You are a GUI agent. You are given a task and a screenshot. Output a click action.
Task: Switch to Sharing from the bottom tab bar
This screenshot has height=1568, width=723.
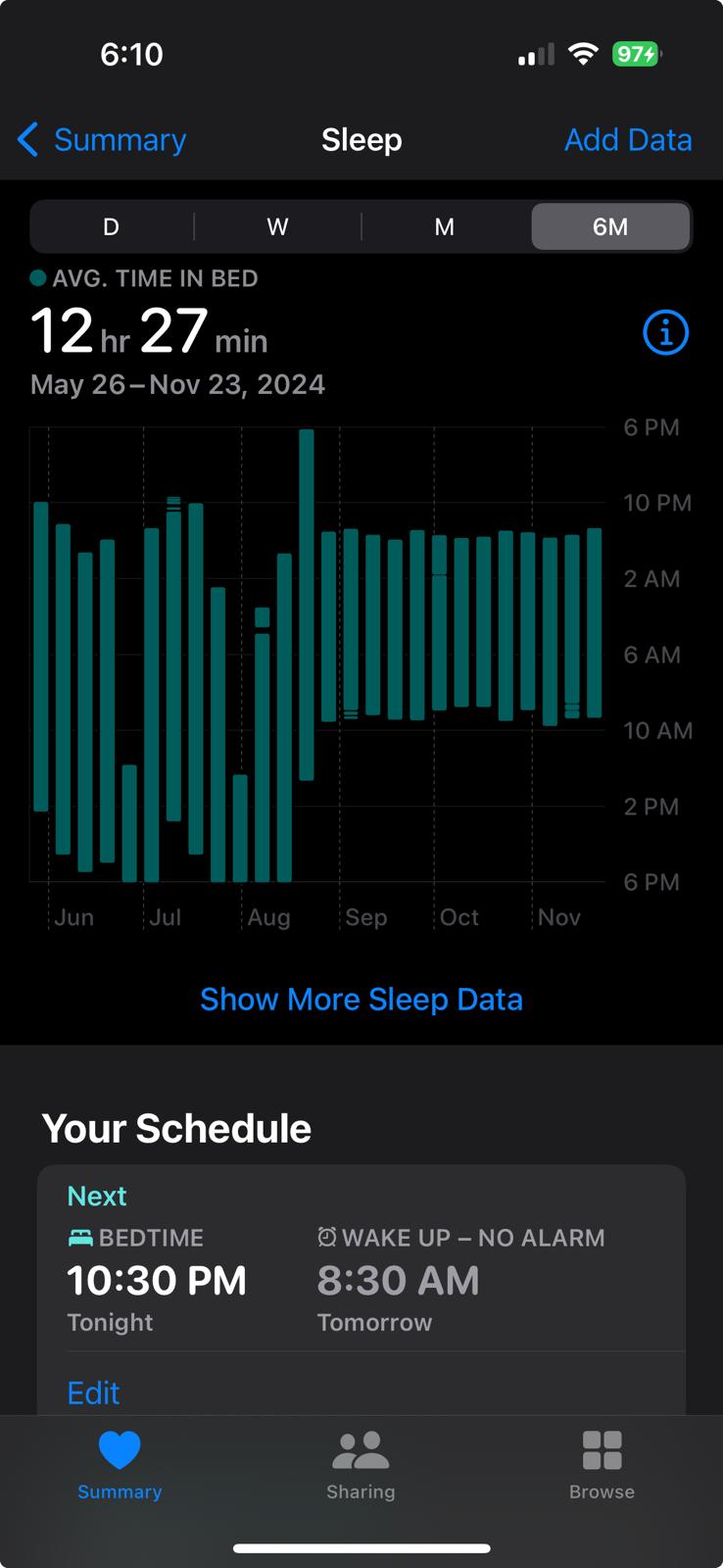click(361, 1463)
